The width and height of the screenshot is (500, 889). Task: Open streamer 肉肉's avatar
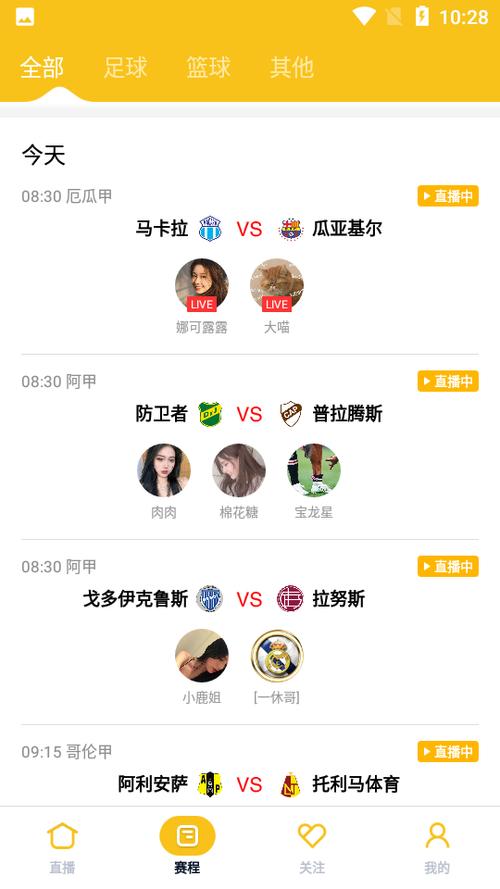[x=164, y=471]
